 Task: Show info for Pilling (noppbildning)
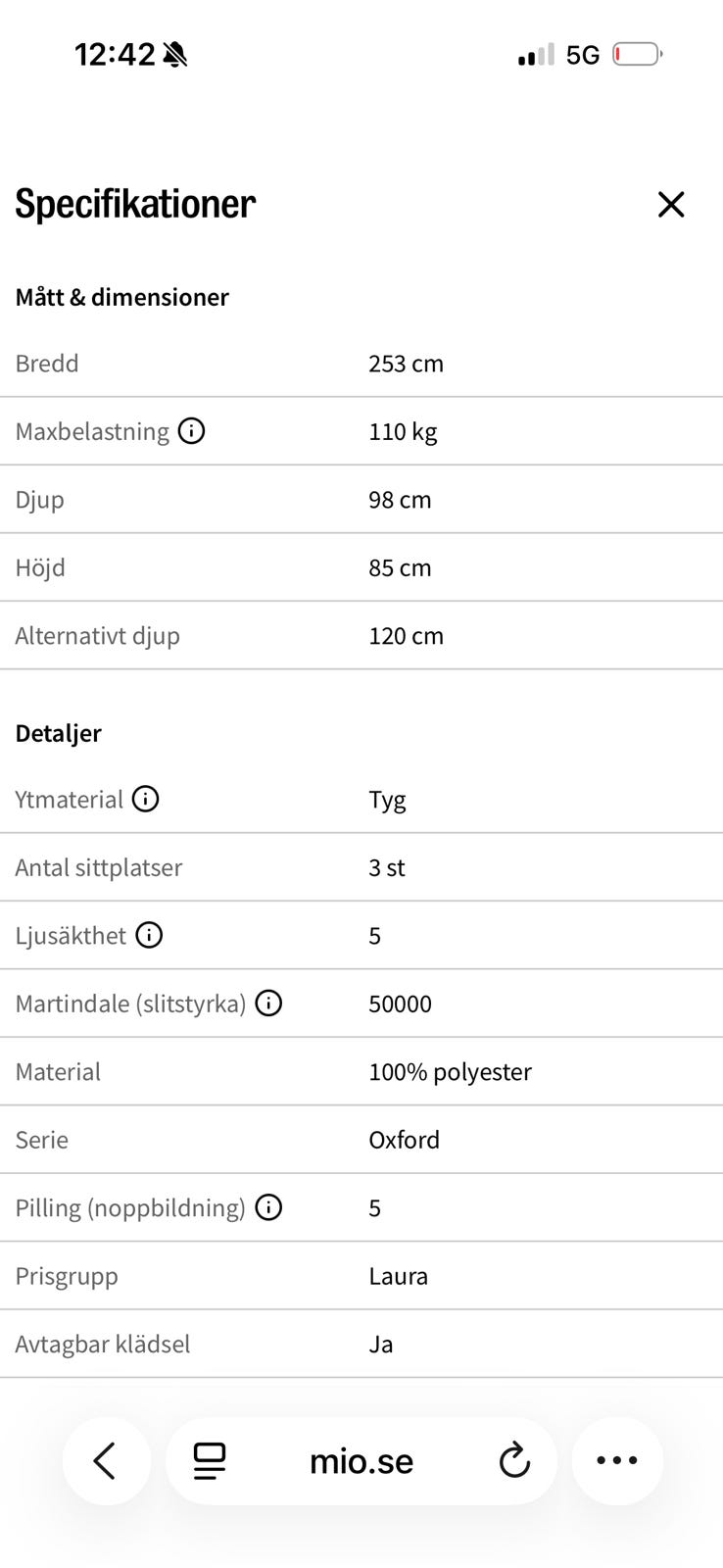point(268,1207)
